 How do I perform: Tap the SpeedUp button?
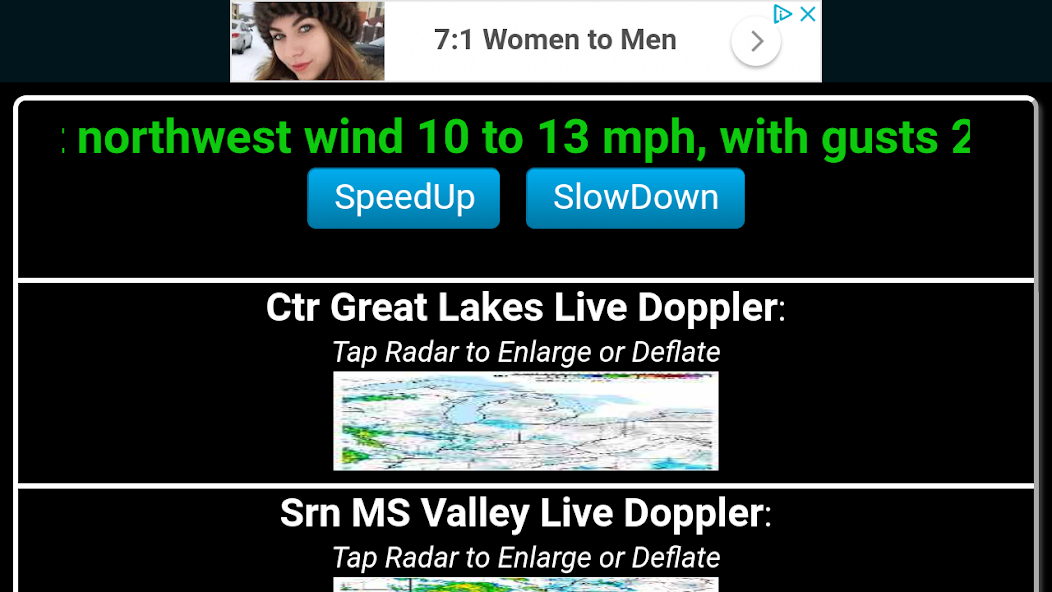pyautogui.click(x=403, y=198)
